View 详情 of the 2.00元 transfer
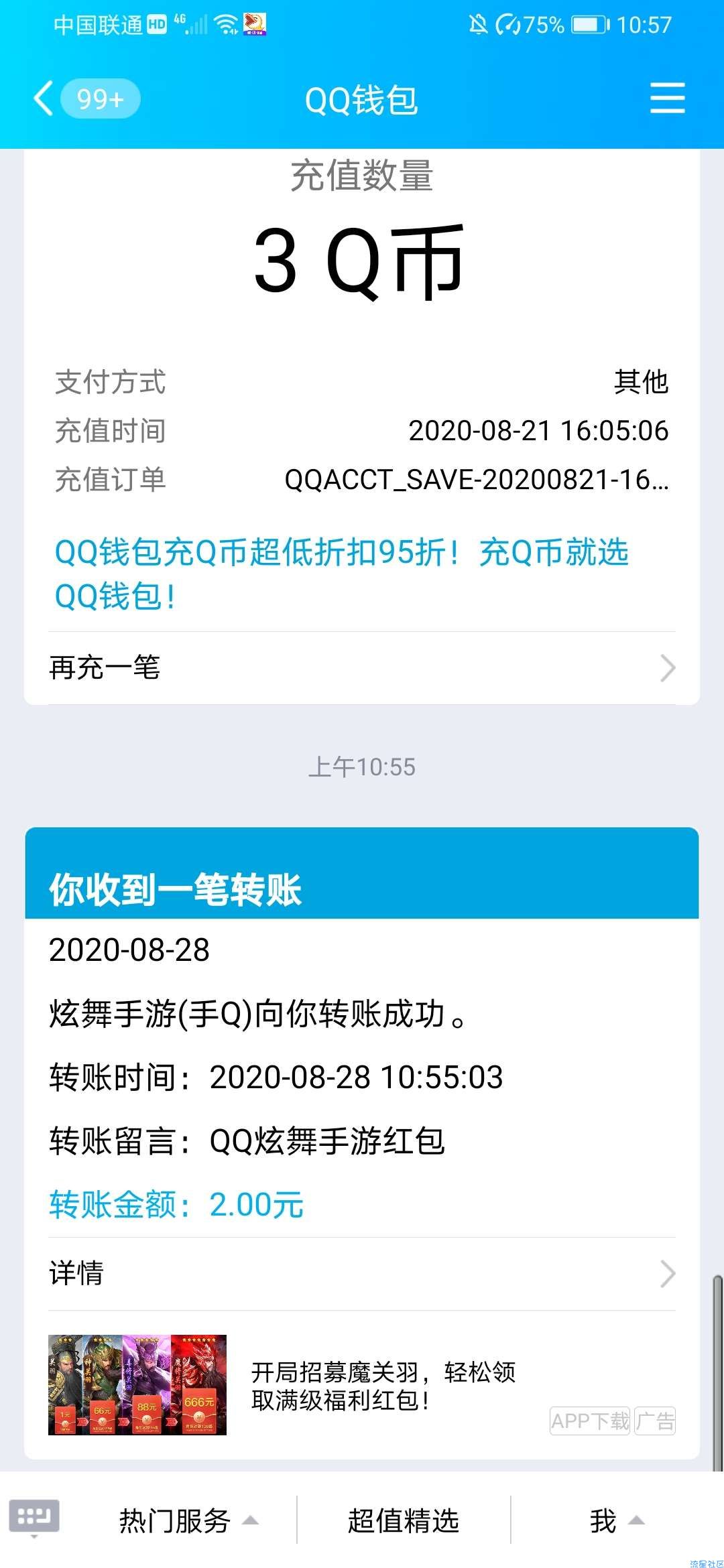Image resolution: width=724 pixels, height=1568 pixels. click(362, 1273)
